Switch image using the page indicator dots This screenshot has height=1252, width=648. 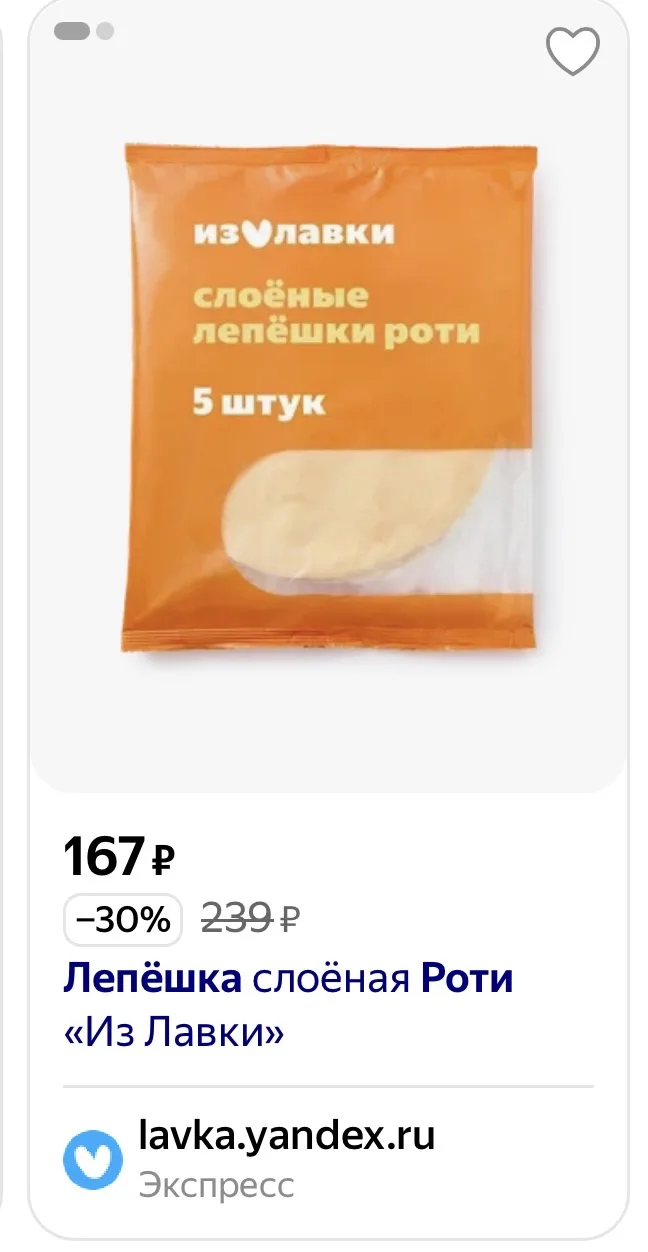(104, 31)
